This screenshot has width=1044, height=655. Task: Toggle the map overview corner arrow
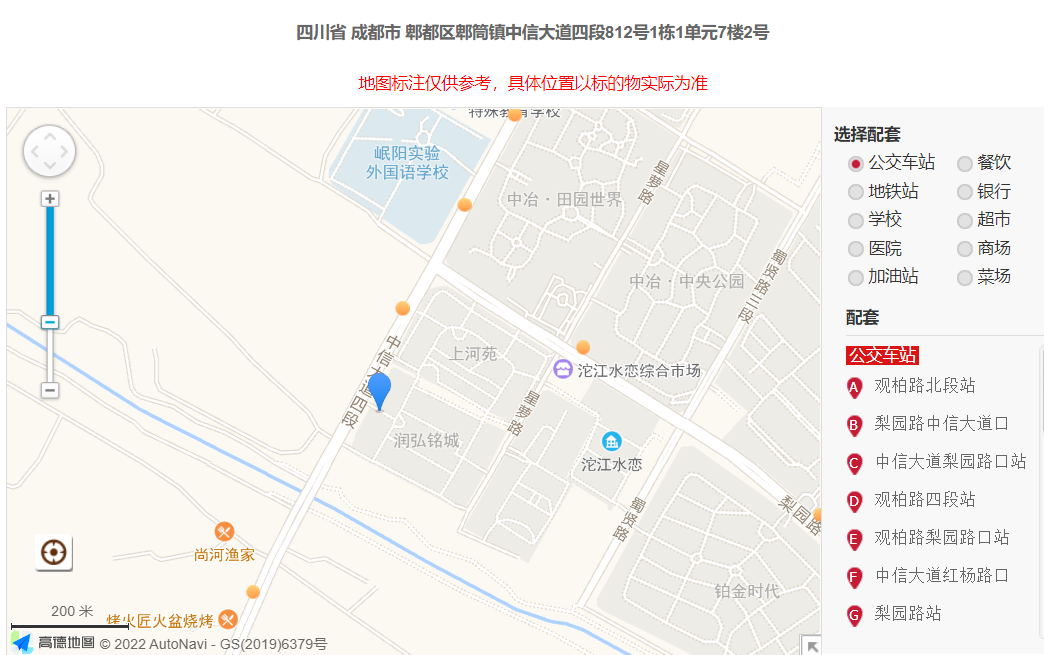point(811,645)
